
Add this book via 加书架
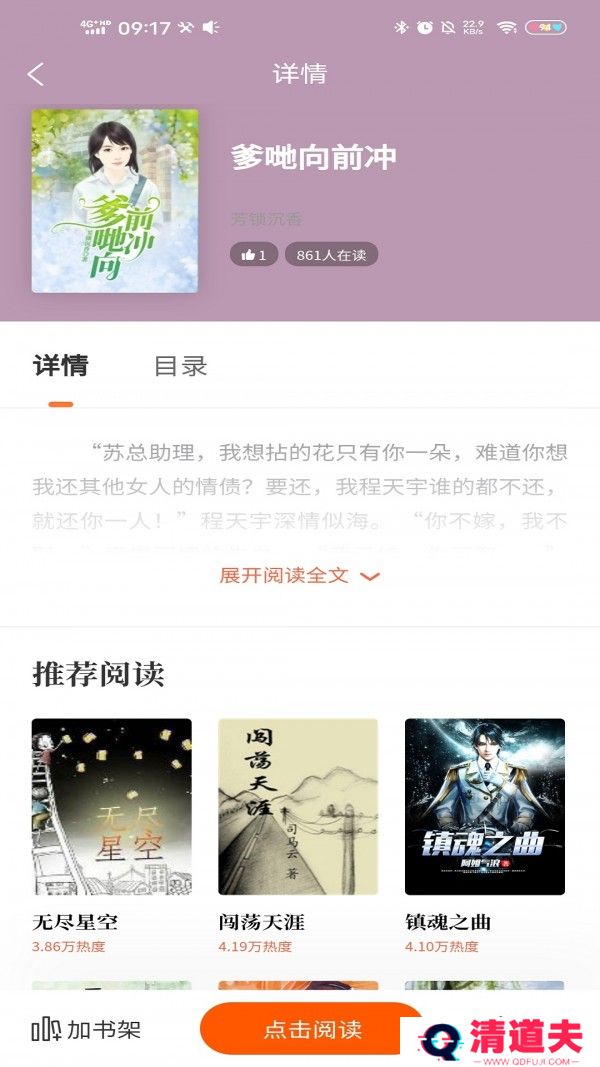(87, 1030)
